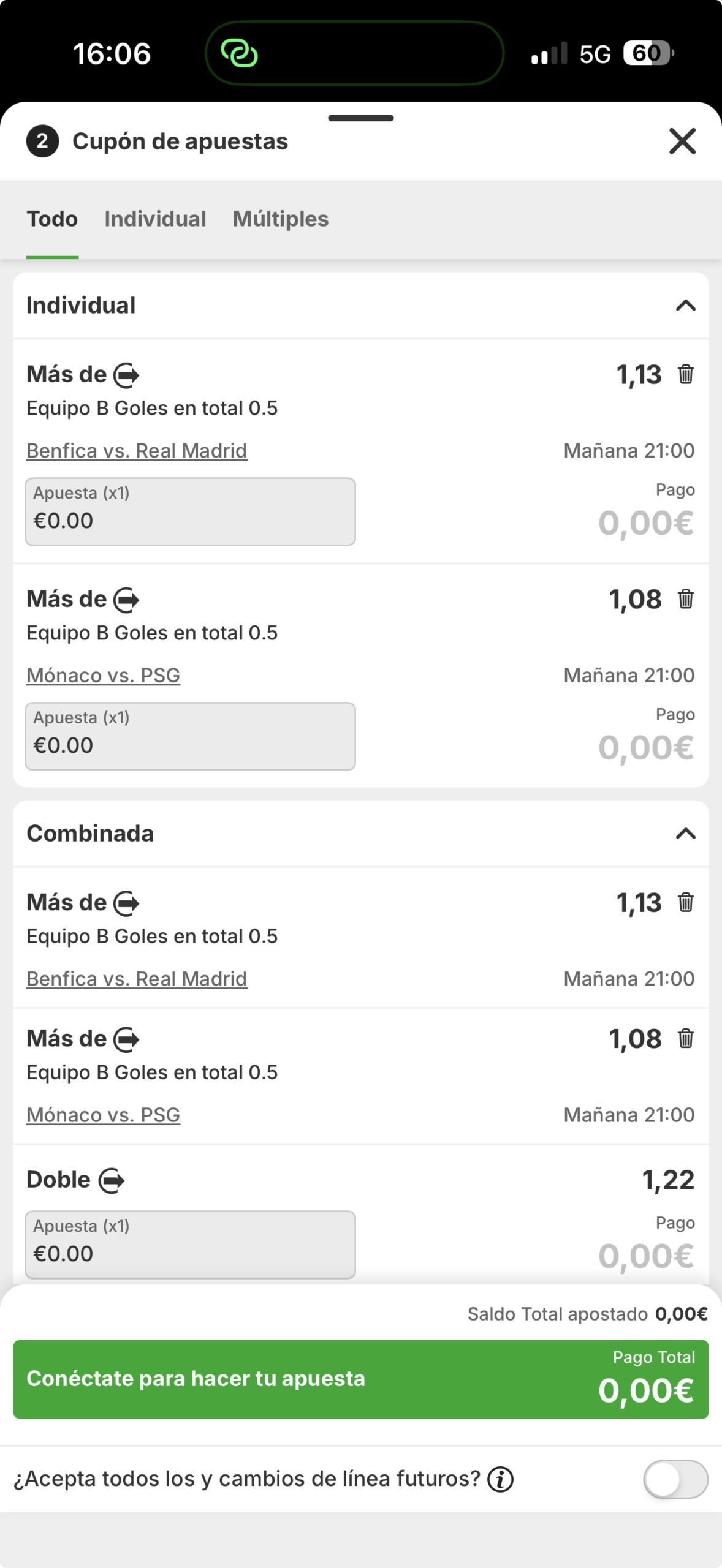The height and width of the screenshot is (1568, 722).
Task: Open Benfica vs. Real Madrid link under Combinada
Action: [x=137, y=979]
